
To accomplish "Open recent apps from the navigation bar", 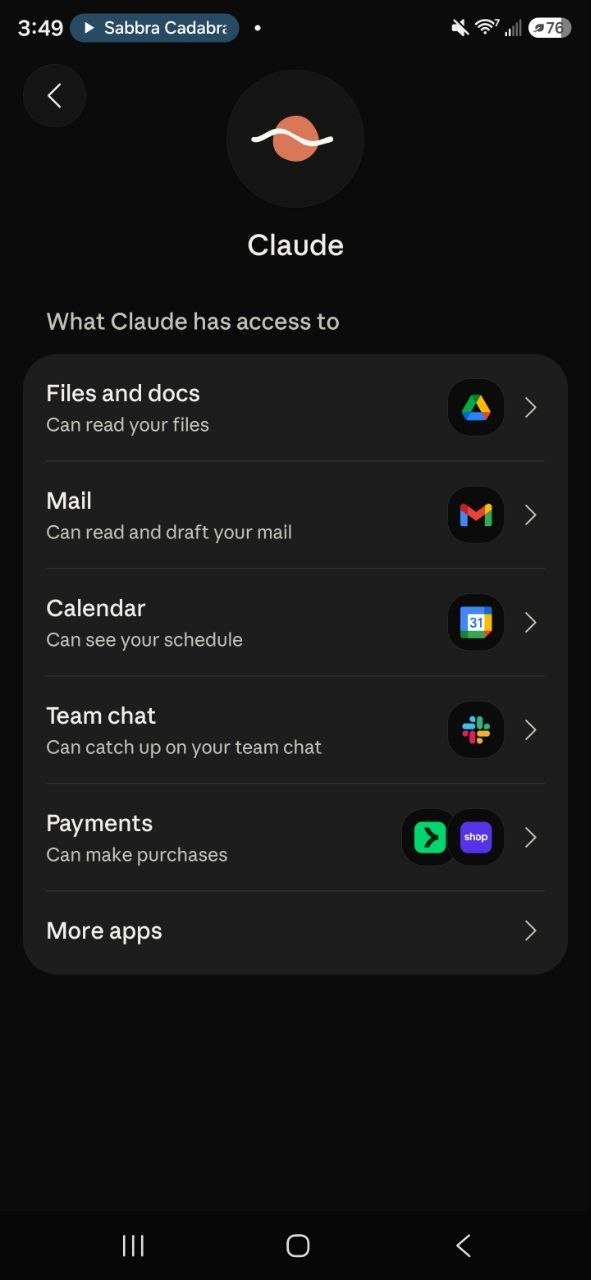I will [x=133, y=1245].
